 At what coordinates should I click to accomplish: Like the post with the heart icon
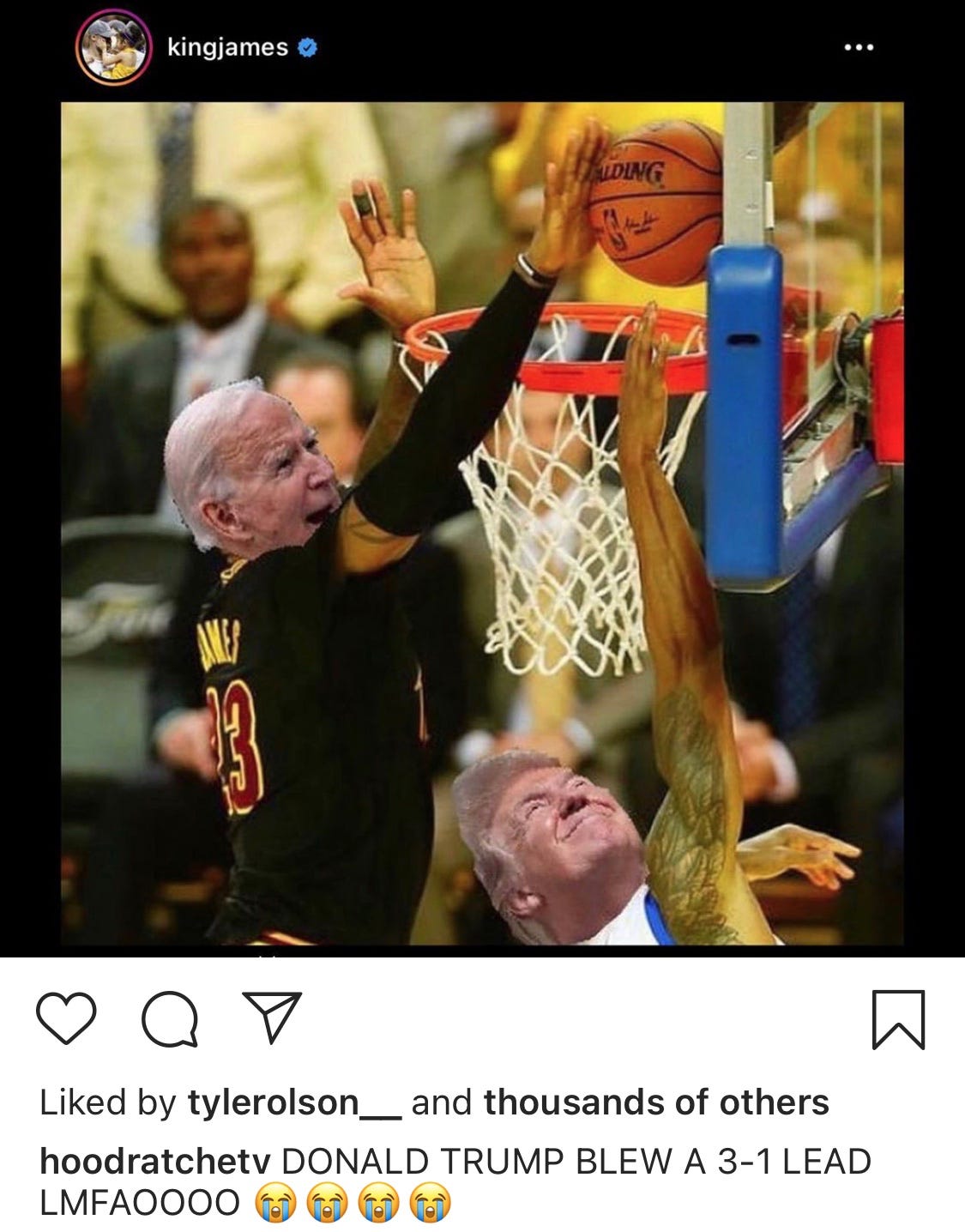tap(66, 1018)
